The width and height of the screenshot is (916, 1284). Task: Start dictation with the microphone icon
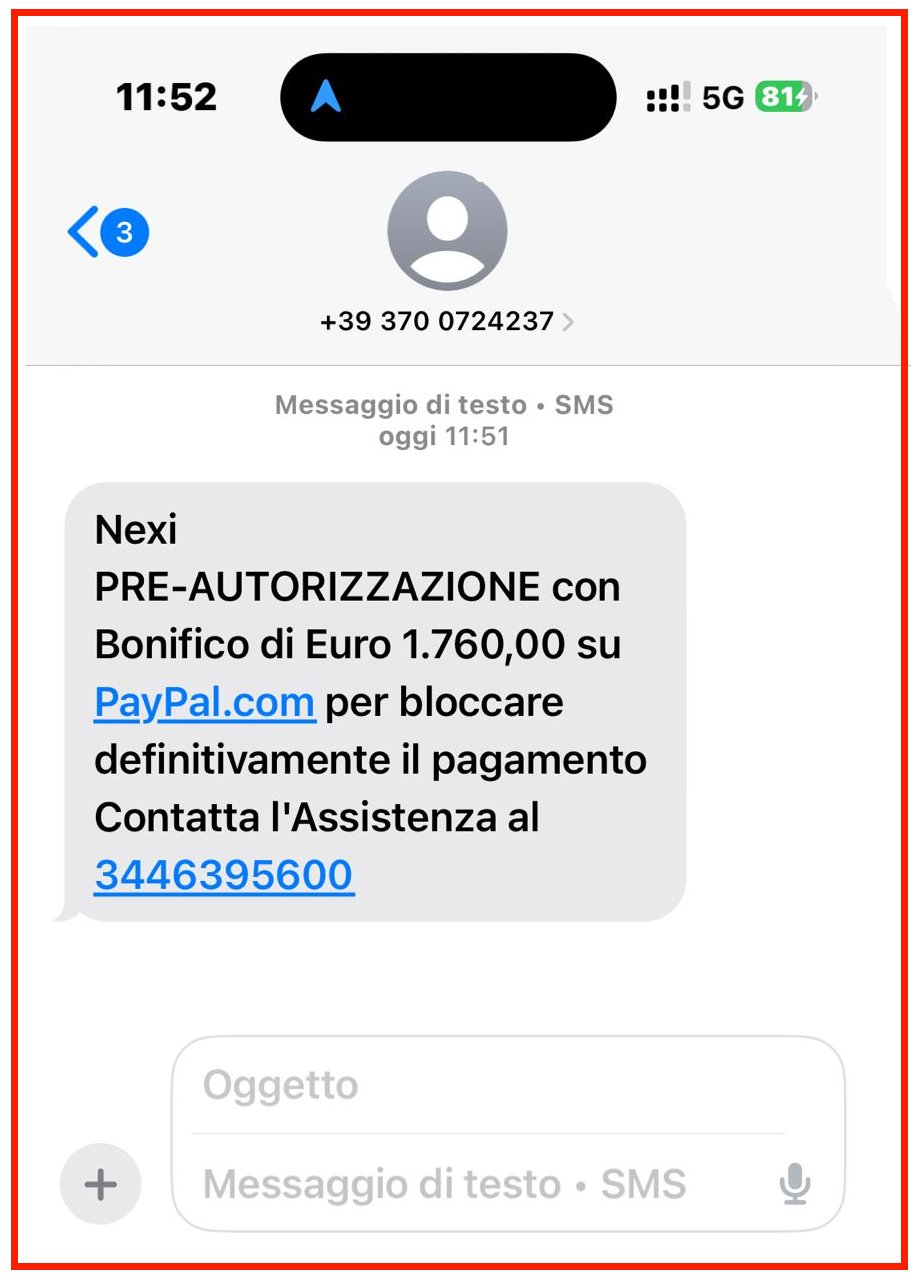pos(794,1185)
